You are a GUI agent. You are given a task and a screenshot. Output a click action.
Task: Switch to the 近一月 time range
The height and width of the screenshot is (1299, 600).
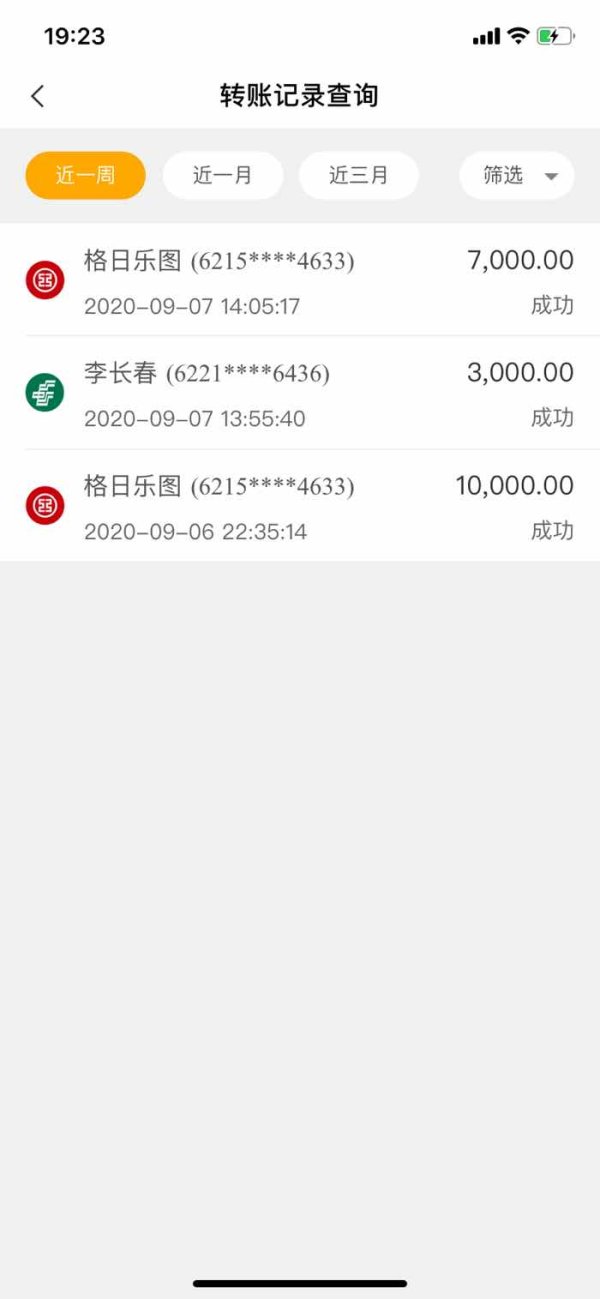coord(223,176)
